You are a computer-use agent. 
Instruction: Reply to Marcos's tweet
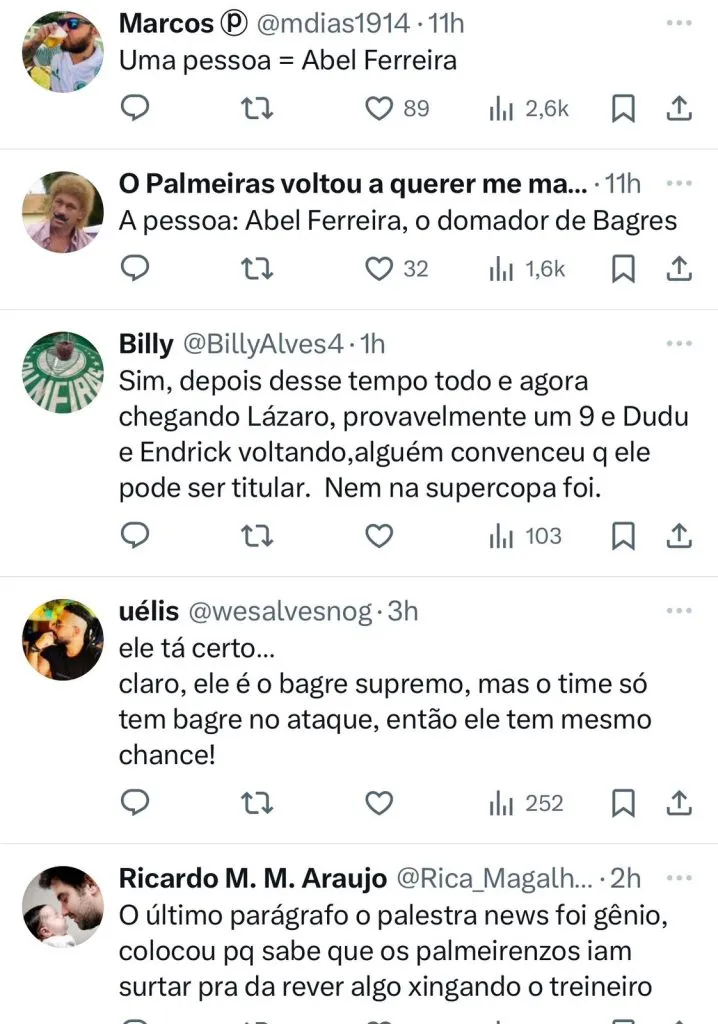tap(135, 109)
